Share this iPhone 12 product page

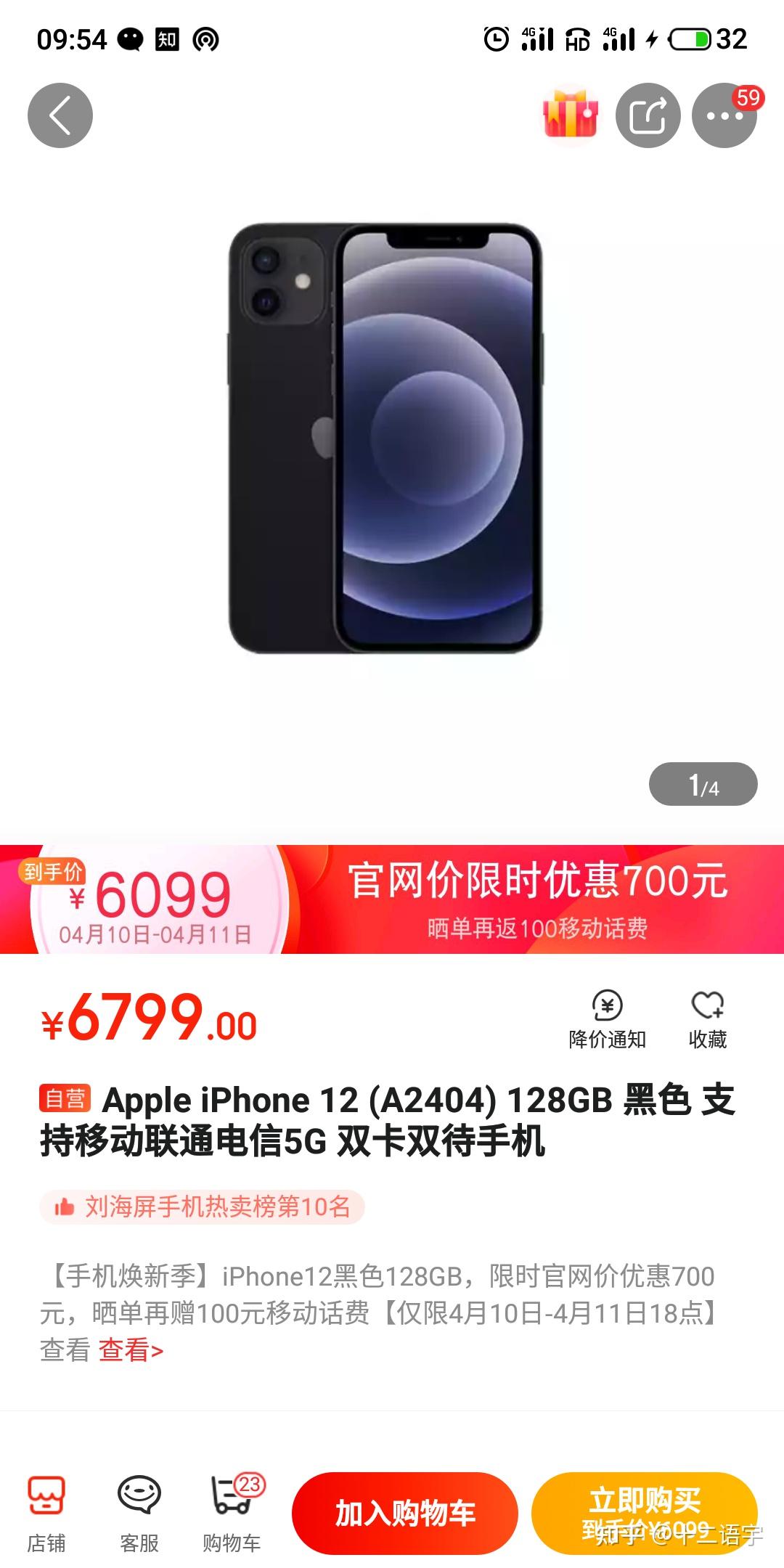pos(648,115)
